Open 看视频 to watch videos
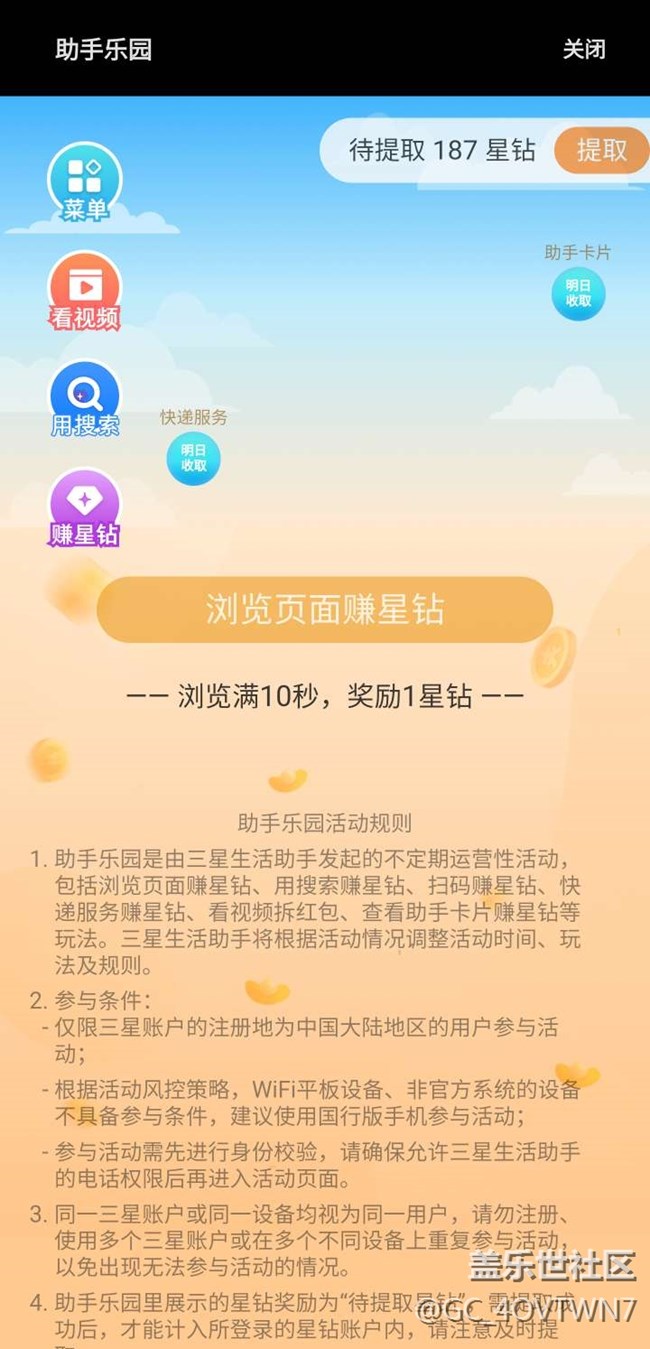 point(85,291)
